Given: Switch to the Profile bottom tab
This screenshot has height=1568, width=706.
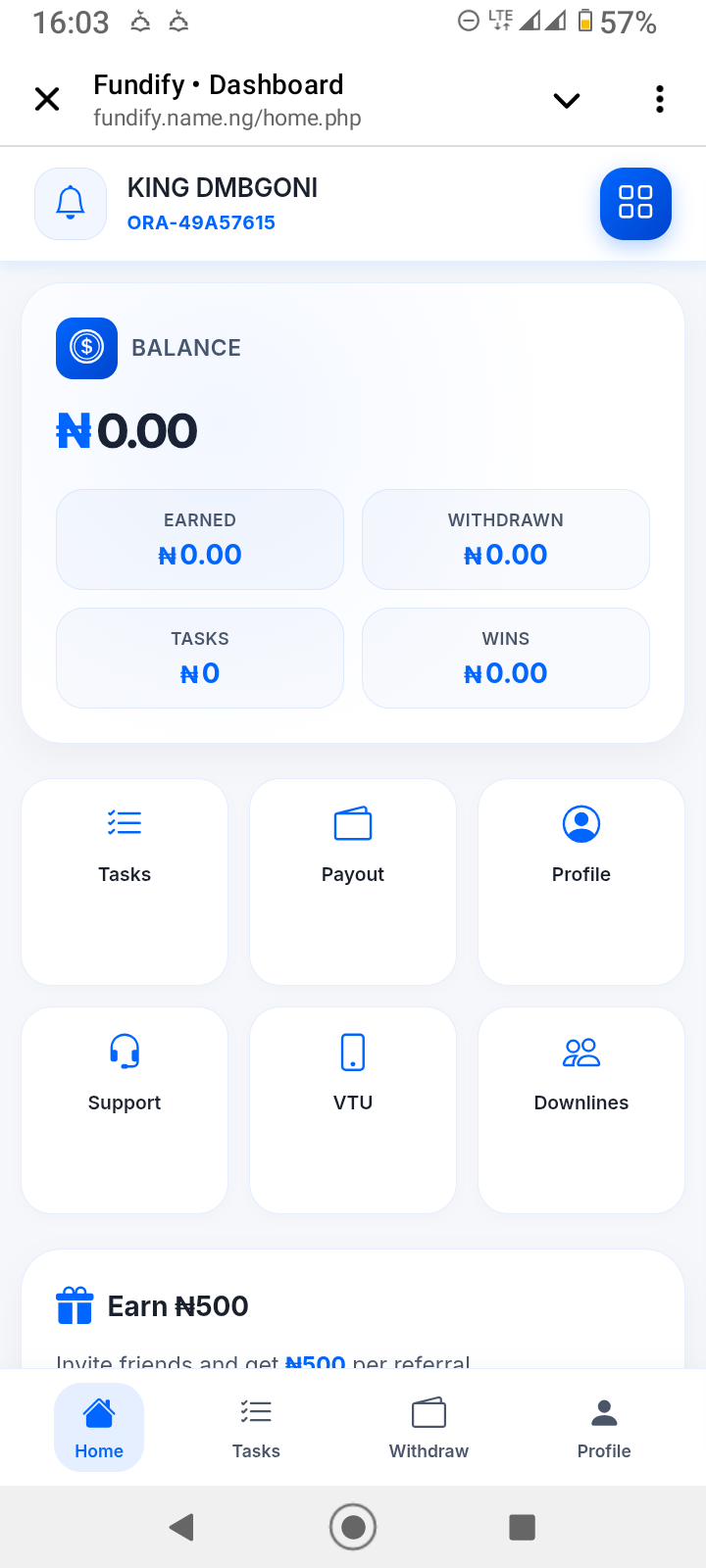Looking at the screenshot, I should point(604,1427).
